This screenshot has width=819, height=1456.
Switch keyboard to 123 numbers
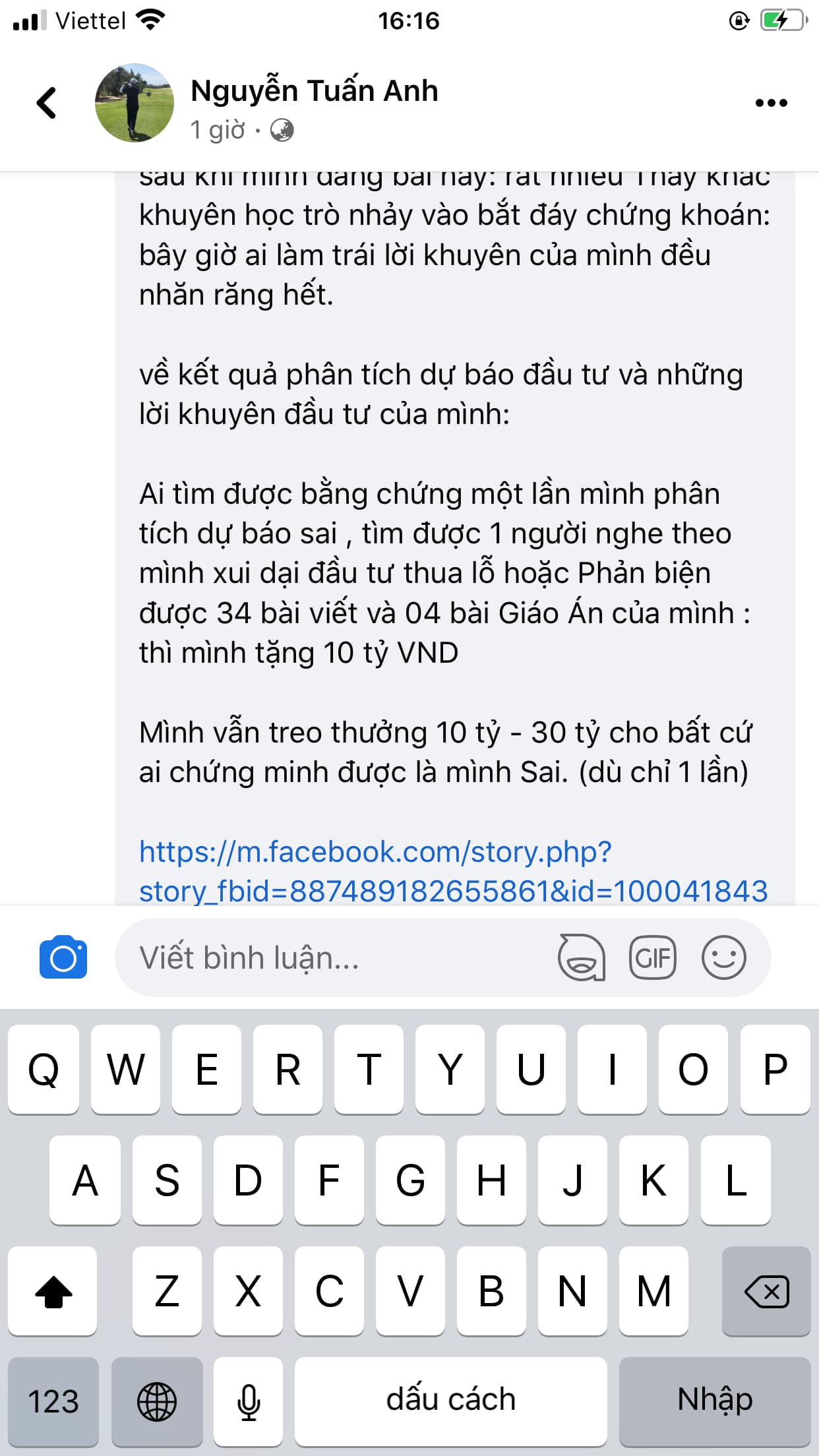coord(53,1401)
